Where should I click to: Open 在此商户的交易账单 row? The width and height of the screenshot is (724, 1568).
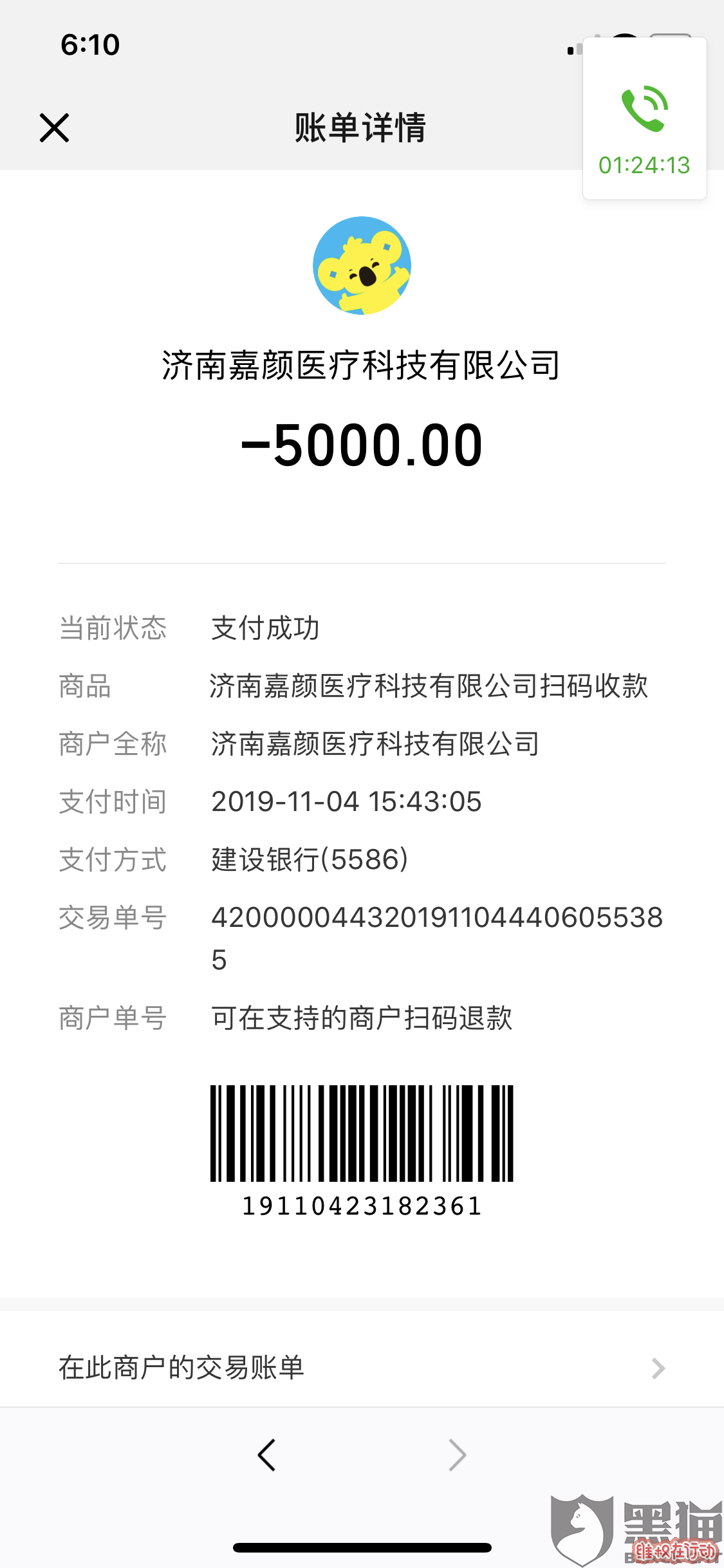point(362,1367)
